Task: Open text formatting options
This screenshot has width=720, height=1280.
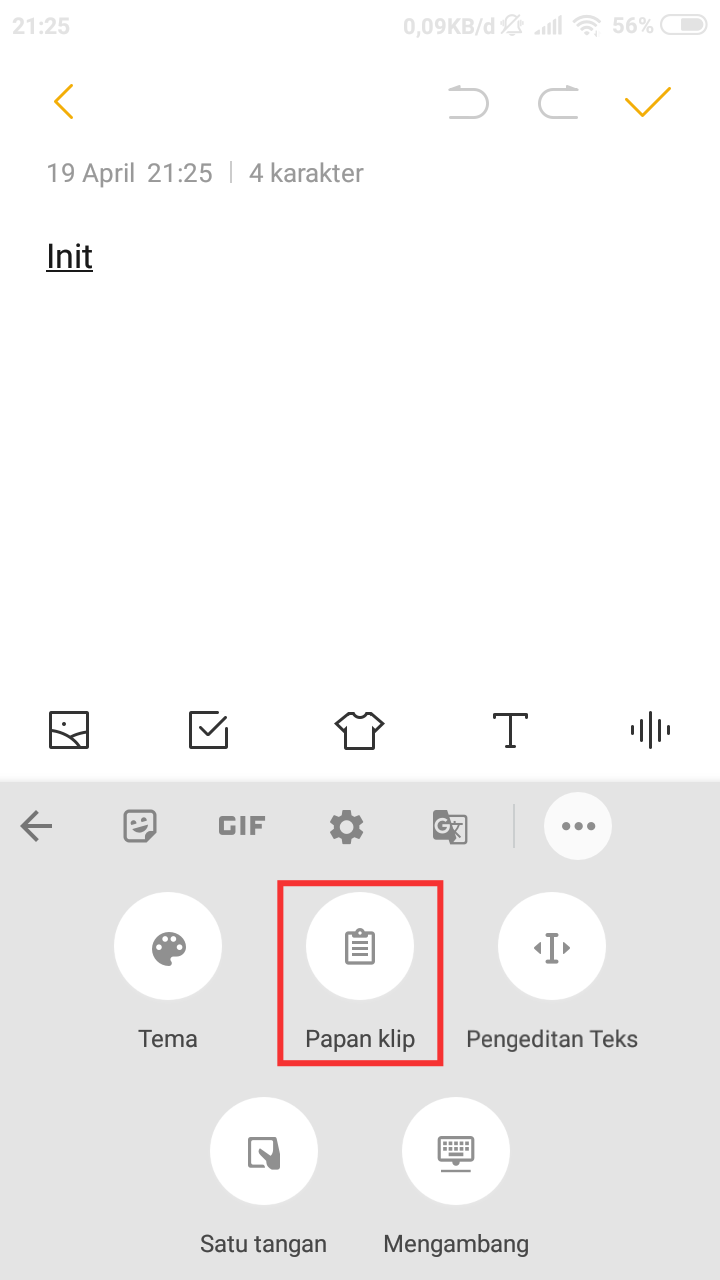Action: 510,730
